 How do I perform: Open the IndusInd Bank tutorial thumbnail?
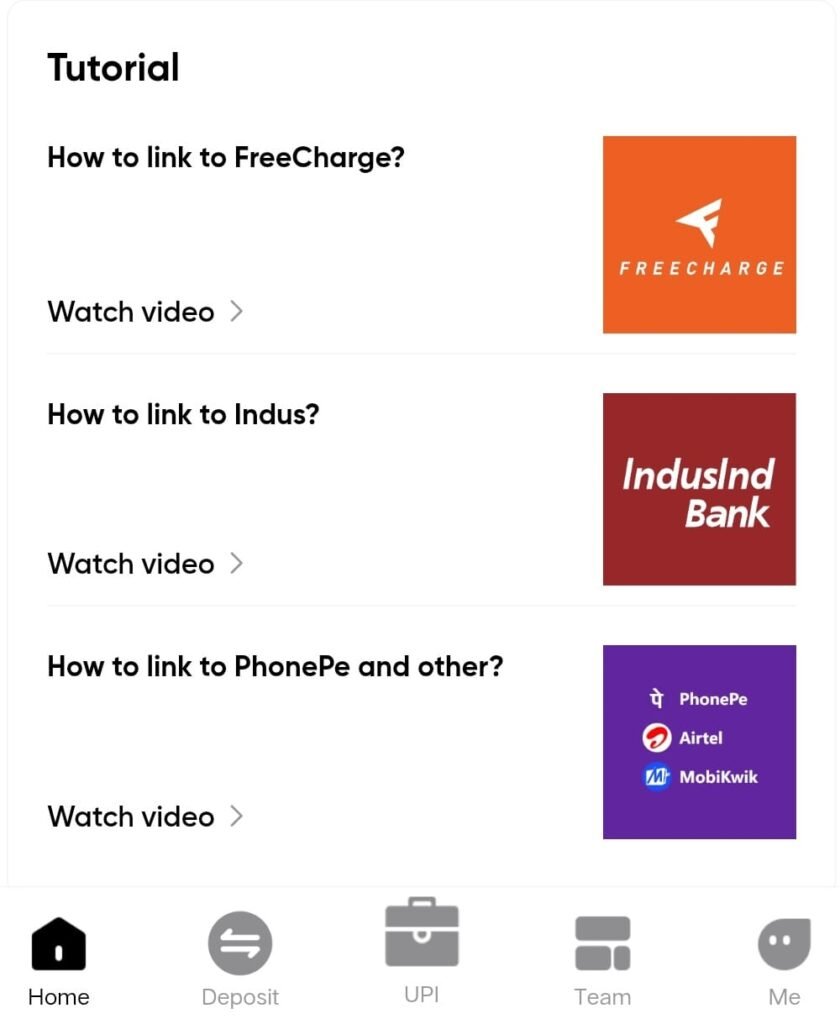699,489
